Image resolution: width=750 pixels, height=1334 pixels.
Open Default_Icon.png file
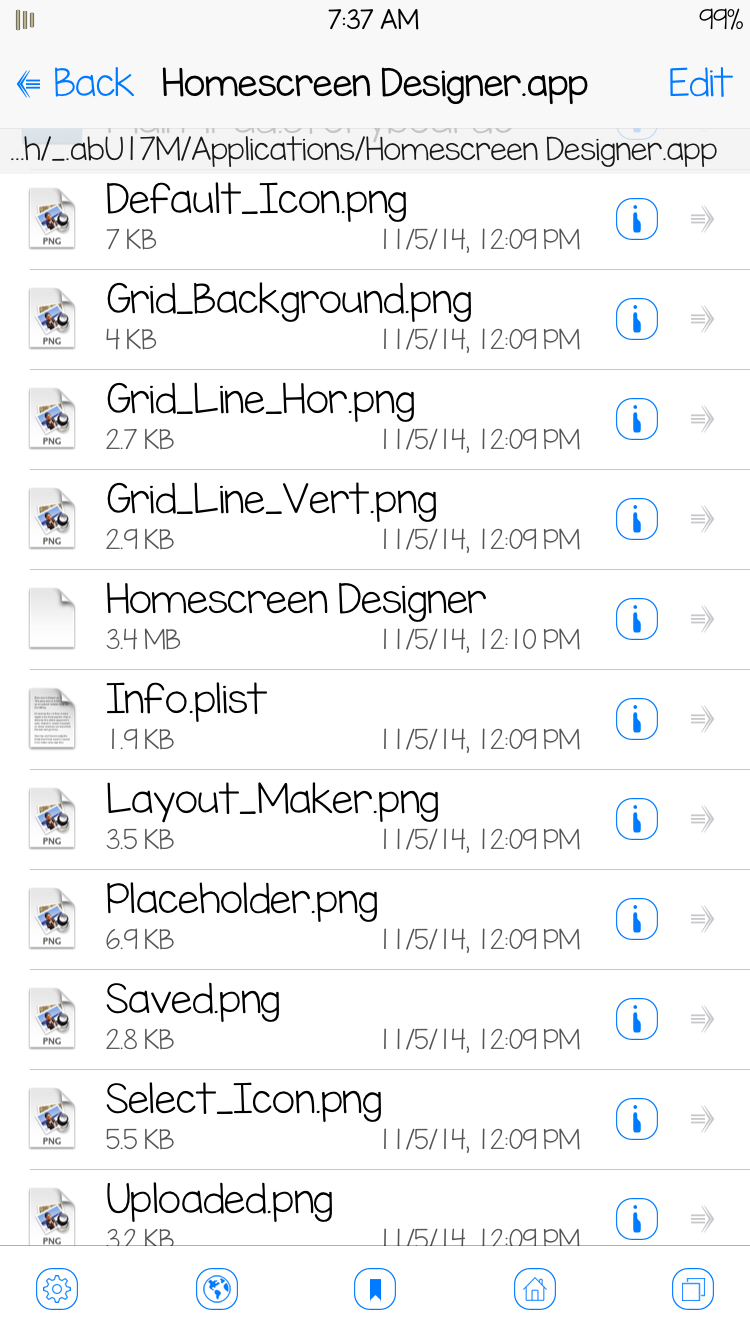pos(375,220)
